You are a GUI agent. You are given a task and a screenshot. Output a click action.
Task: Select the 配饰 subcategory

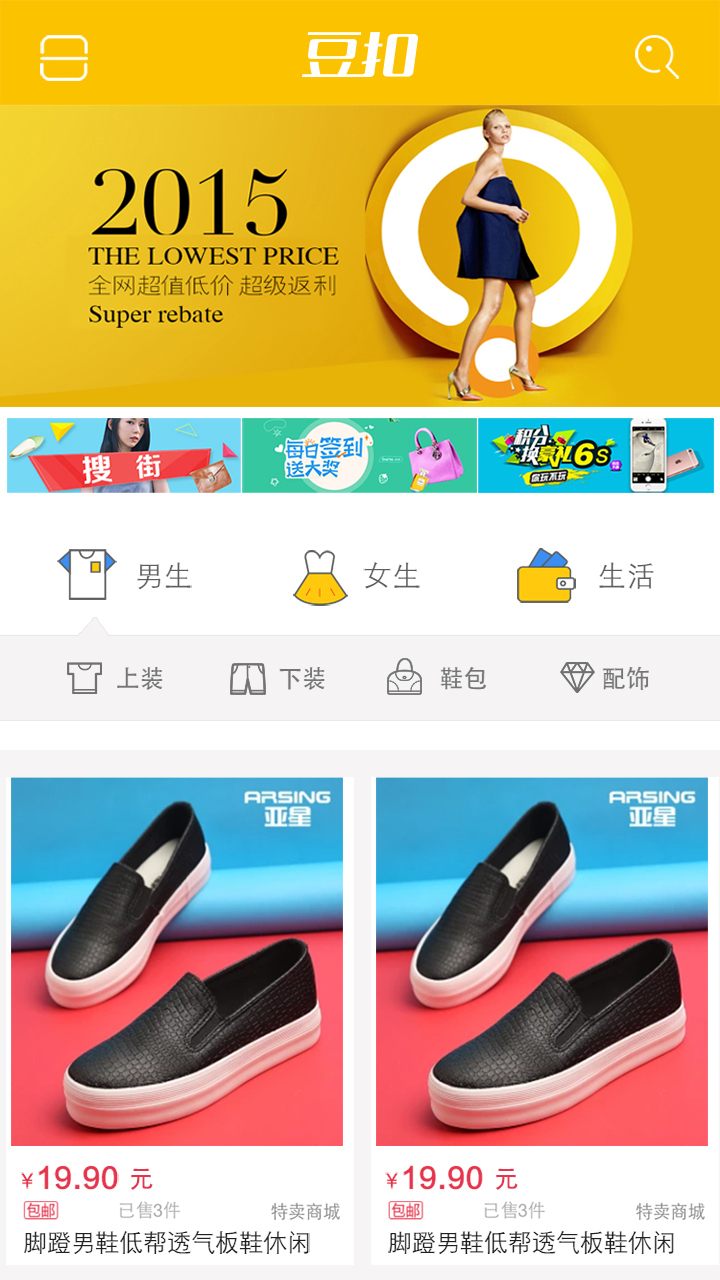click(x=604, y=679)
